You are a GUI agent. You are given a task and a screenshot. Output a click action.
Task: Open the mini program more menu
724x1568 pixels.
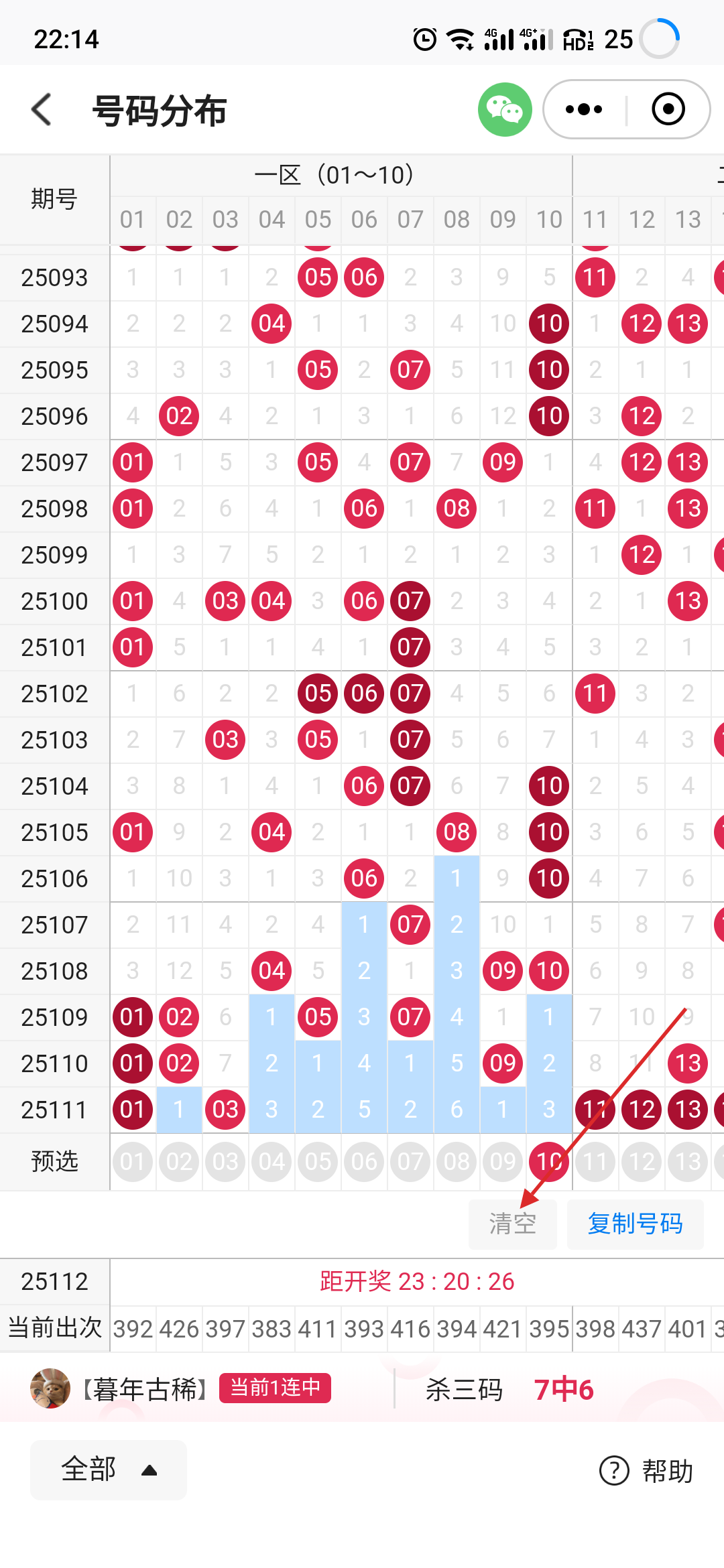click(x=583, y=109)
